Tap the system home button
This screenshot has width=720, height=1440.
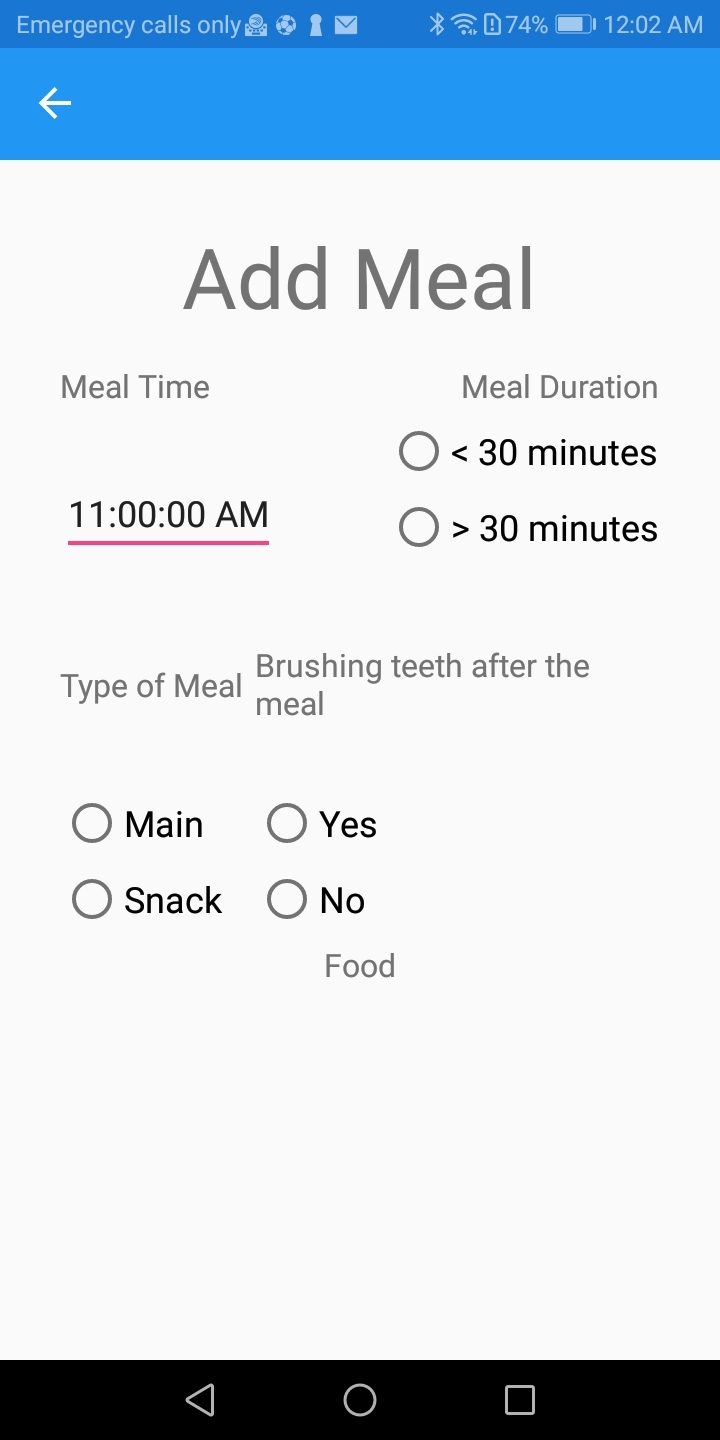click(x=360, y=1400)
